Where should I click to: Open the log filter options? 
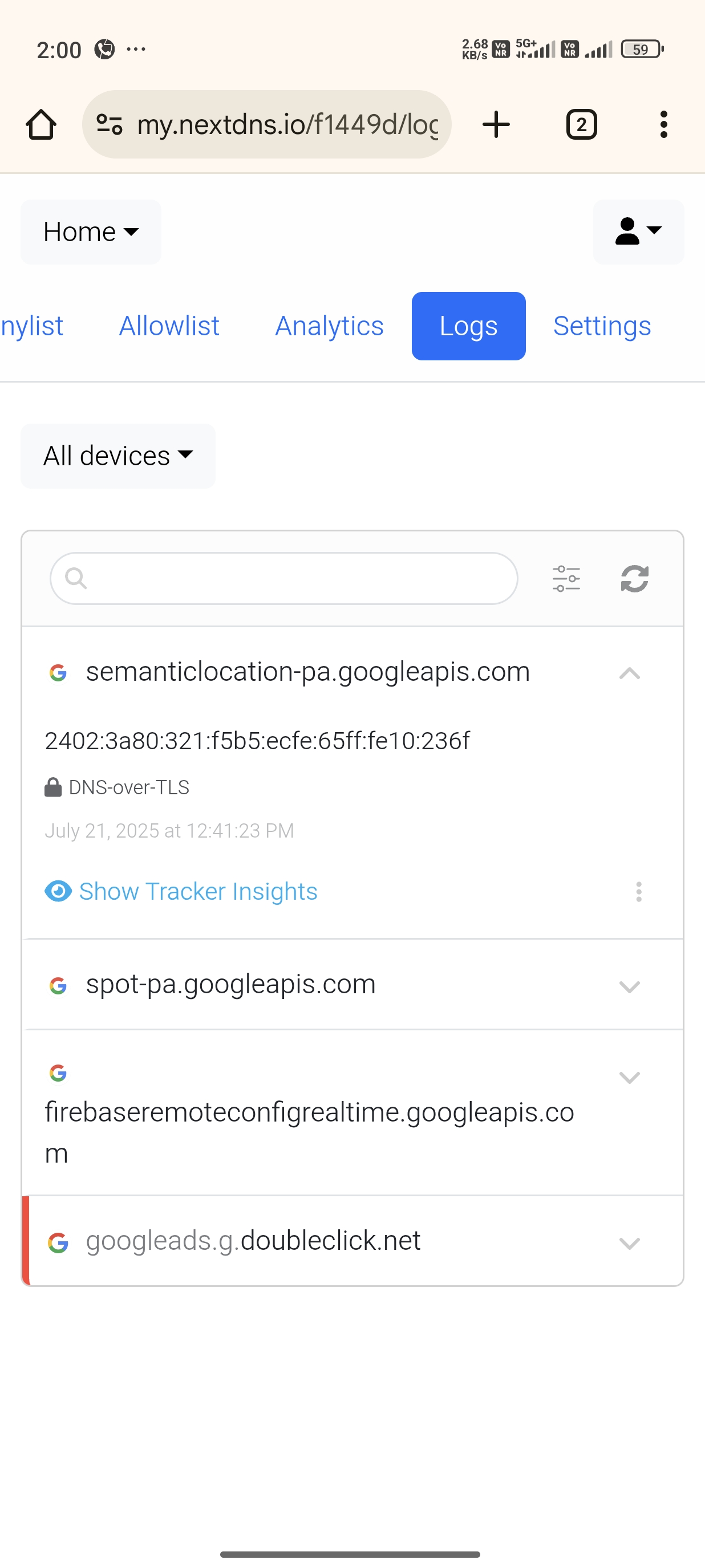pos(566,578)
